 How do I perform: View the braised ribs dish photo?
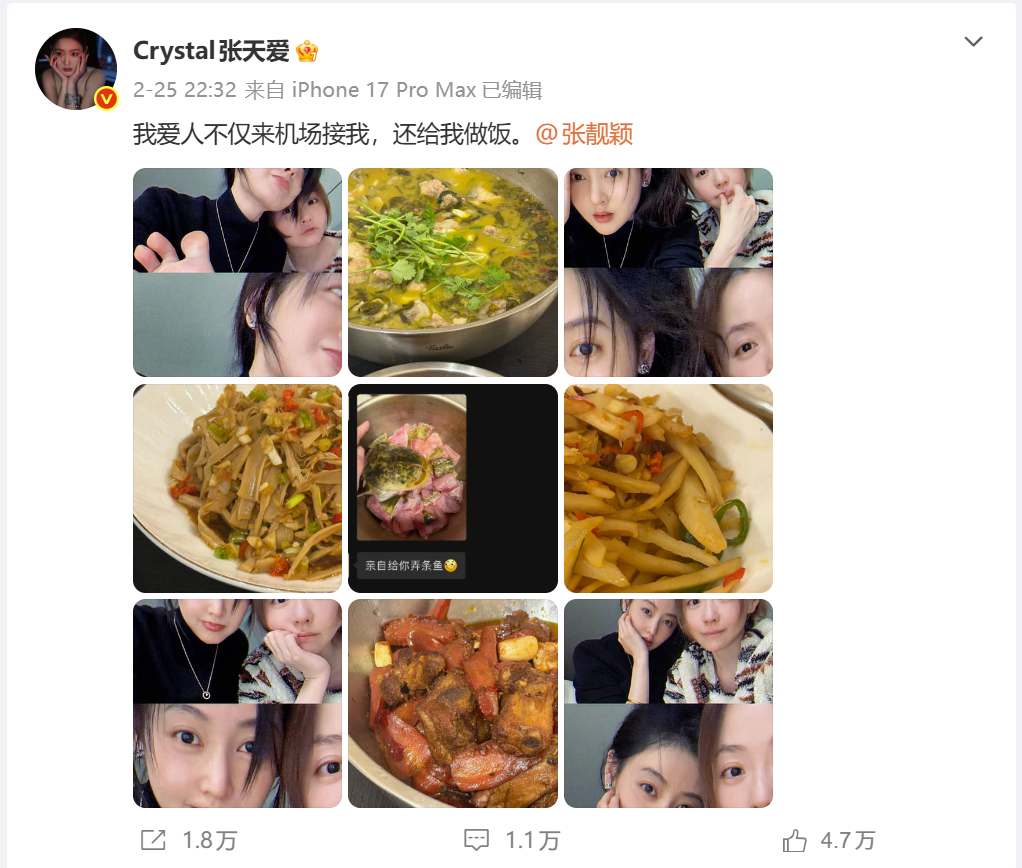coord(453,703)
